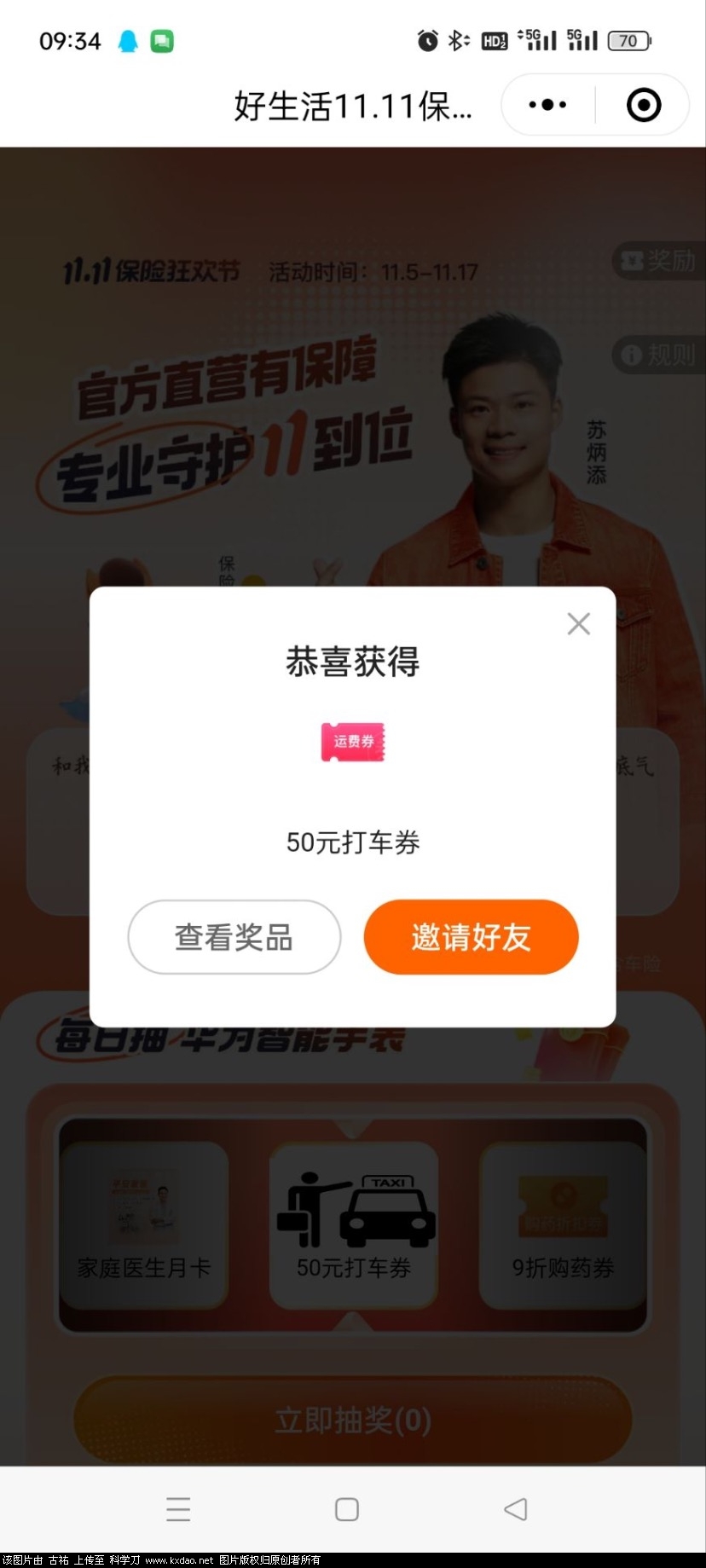Close the mini program via the circle icon
The height and width of the screenshot is (1568, 706).
[644, 105]
